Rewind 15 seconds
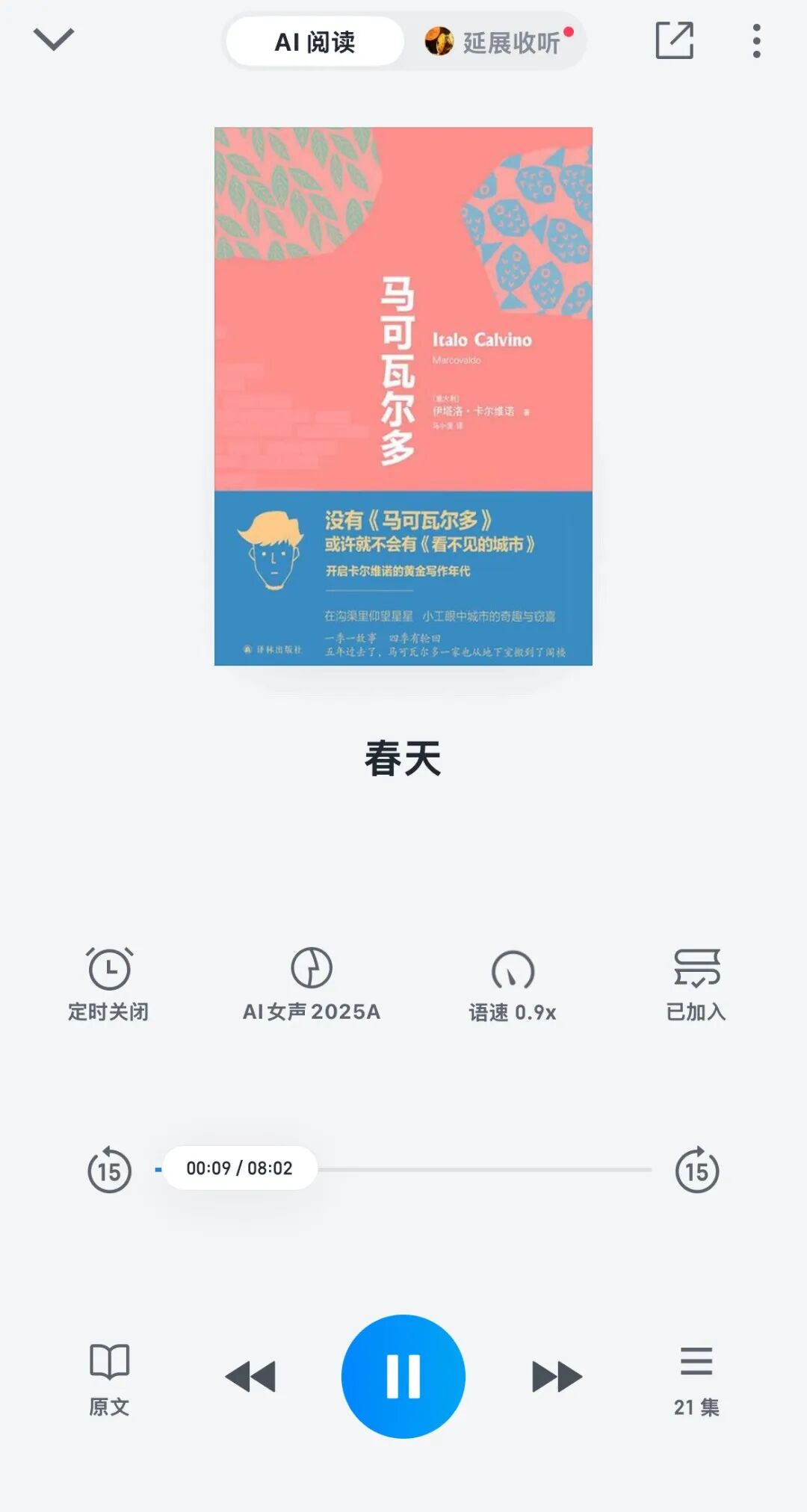The width and height of the screenshot is (807, 1512). click(x=109, y=1169)
